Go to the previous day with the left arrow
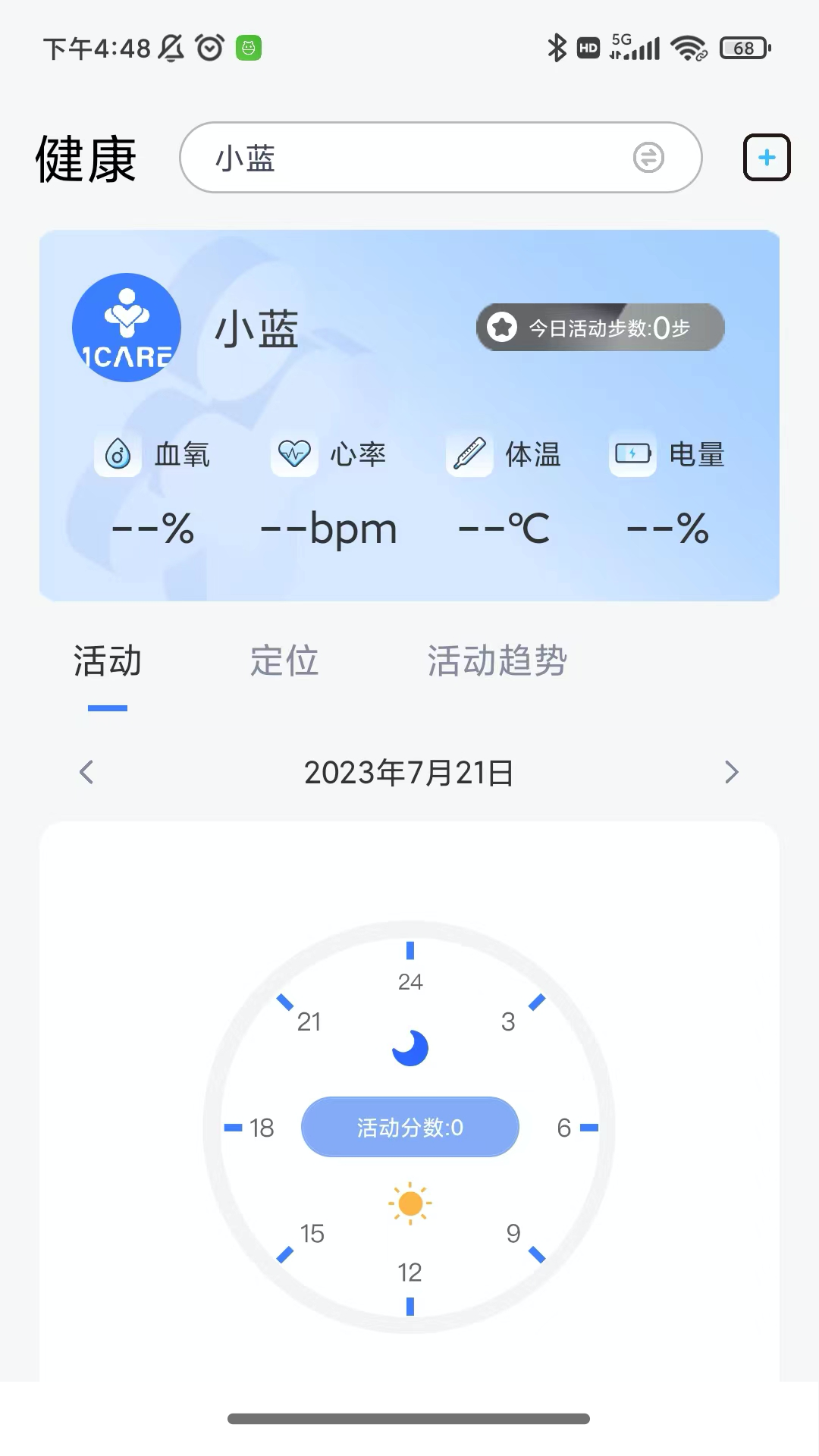819x1456 pixels. click(x=86, y=772)
